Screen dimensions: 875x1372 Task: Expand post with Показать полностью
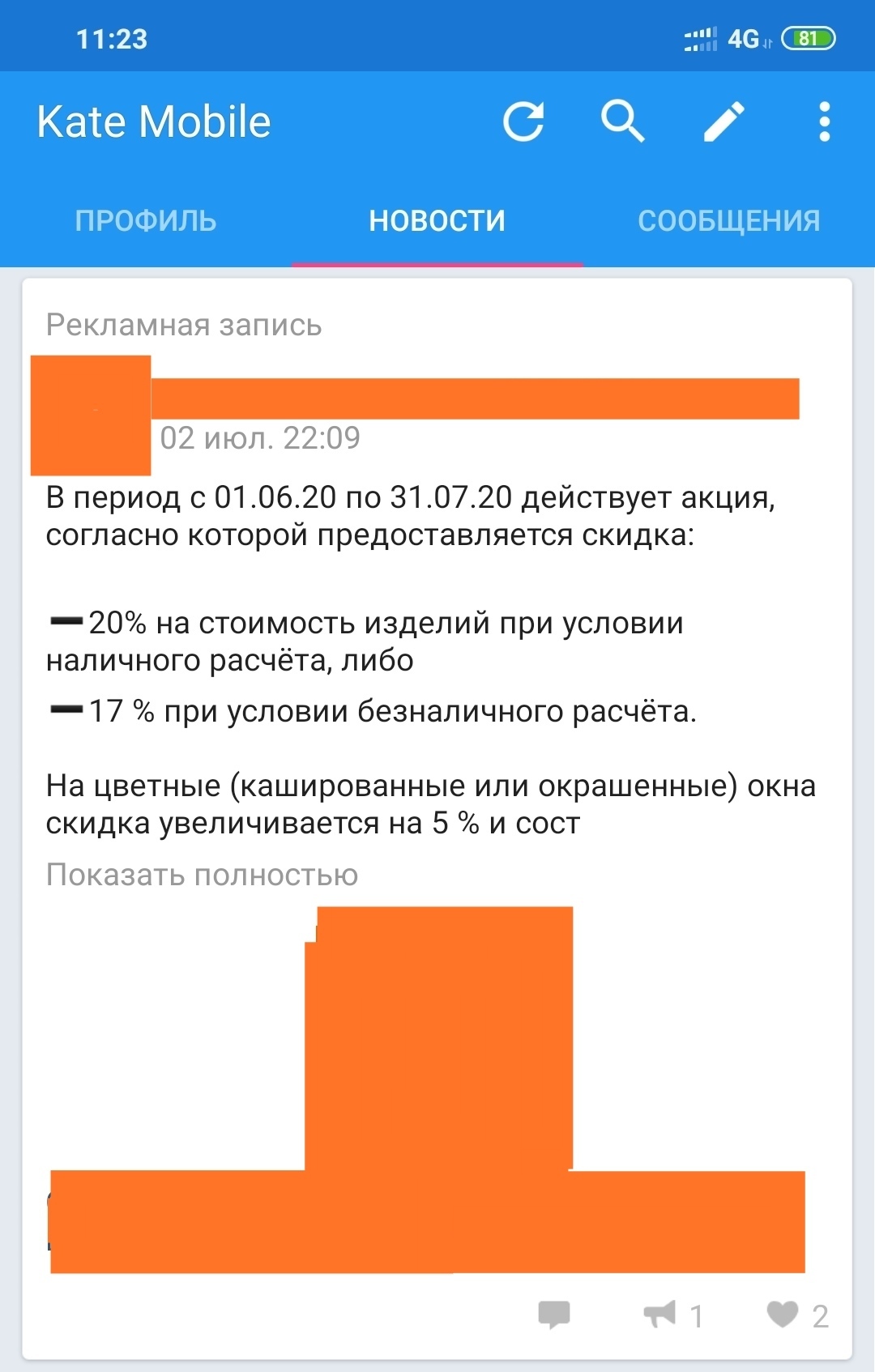click(x=202, y=875)
